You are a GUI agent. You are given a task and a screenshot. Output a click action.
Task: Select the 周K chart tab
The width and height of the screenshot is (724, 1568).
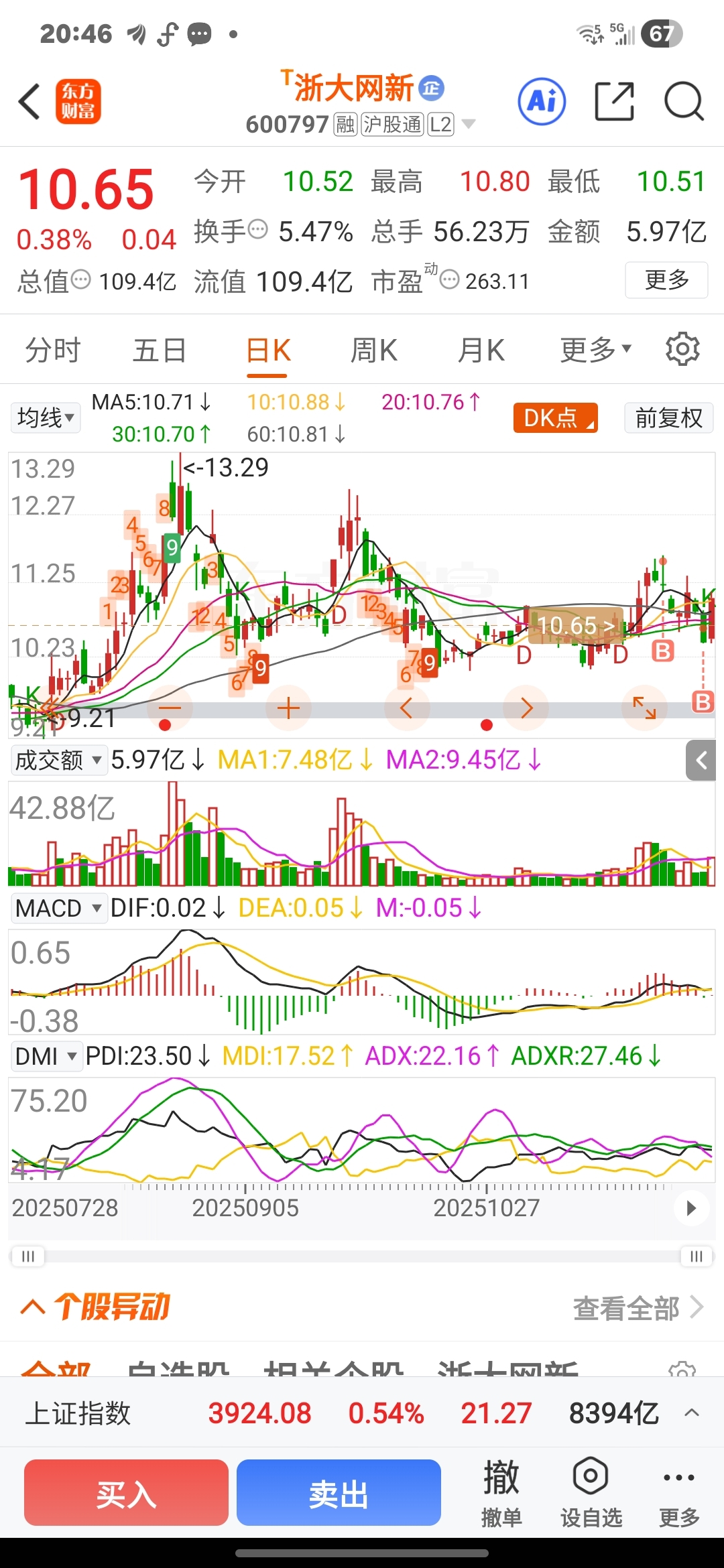[x=374, y=350]
